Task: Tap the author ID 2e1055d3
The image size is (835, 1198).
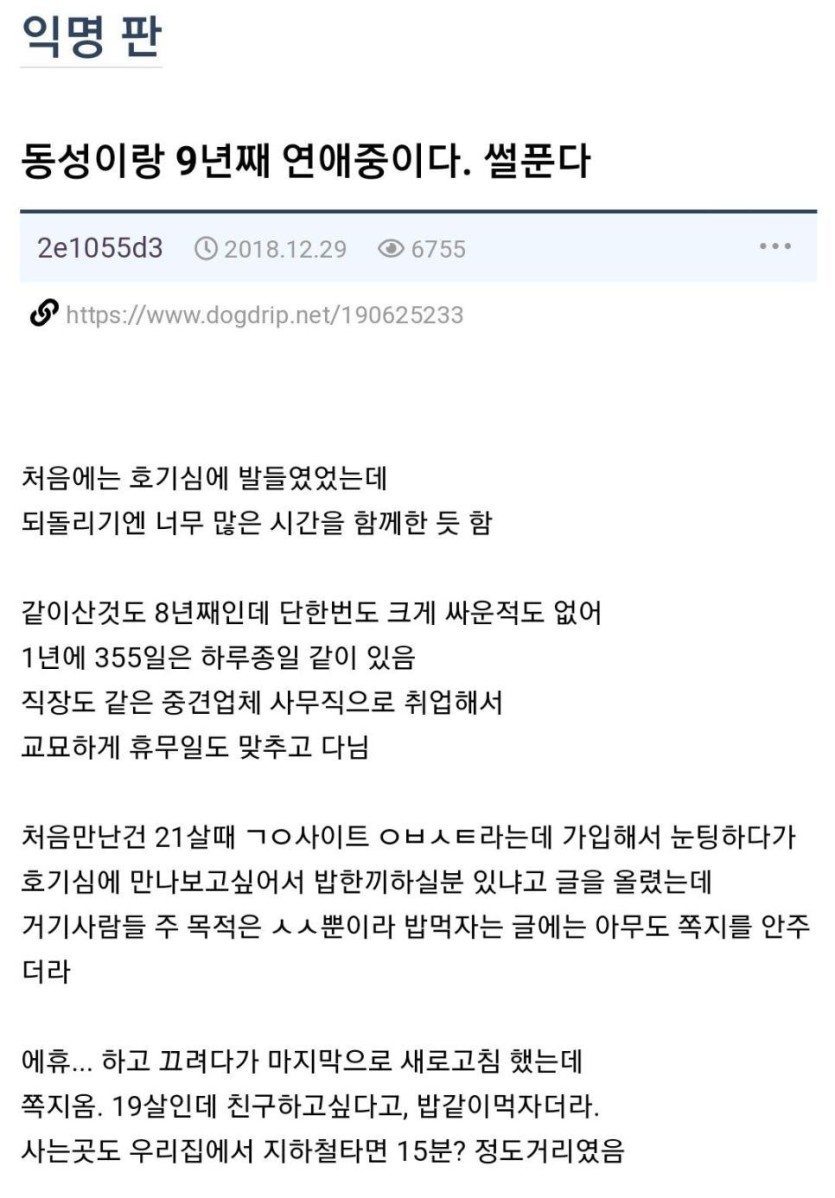Action: (x=100, y=248)
